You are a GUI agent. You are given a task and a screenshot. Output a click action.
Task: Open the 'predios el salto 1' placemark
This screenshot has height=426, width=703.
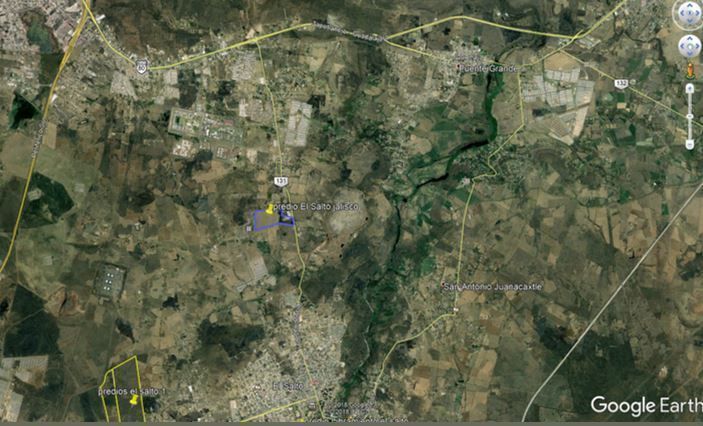click(x=134, y=399)
